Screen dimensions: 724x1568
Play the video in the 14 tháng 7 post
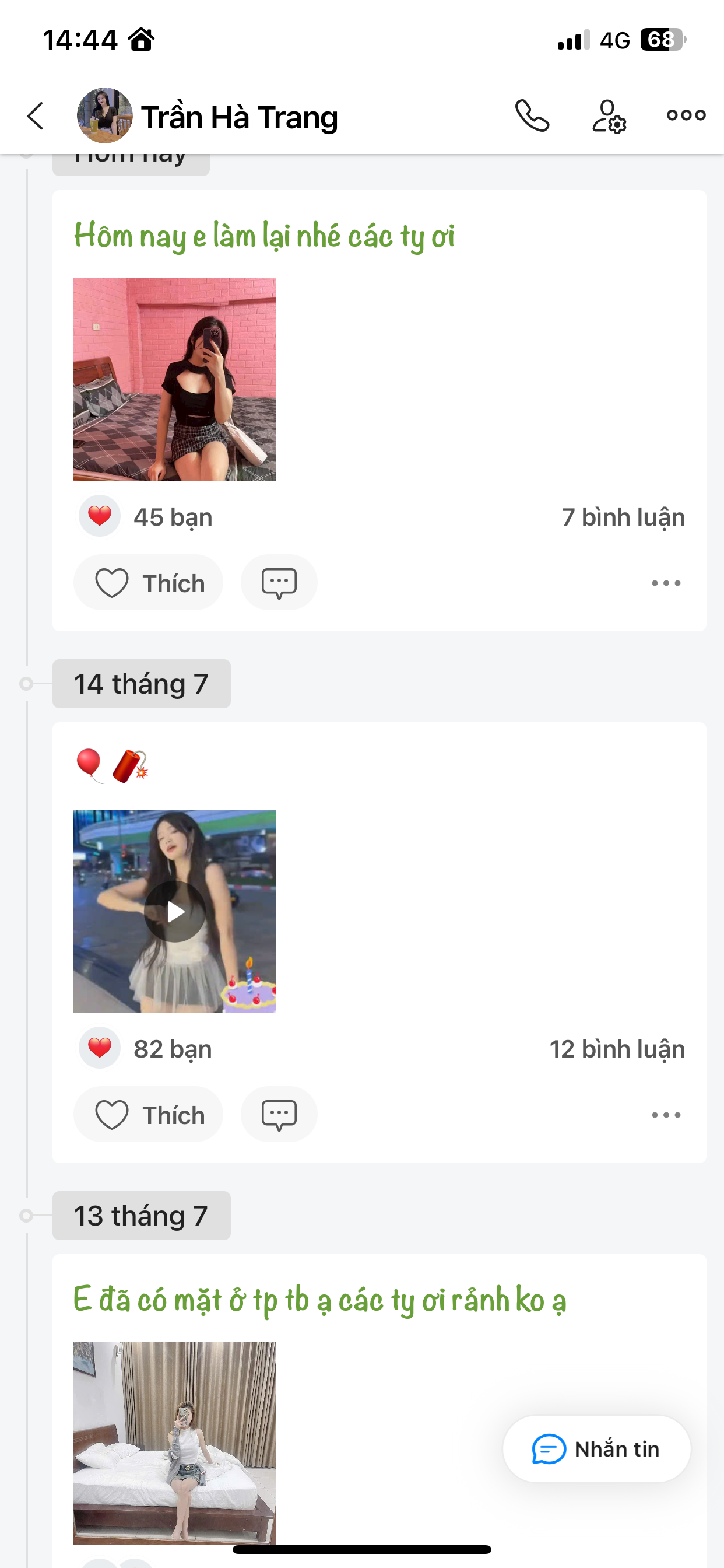click(x=175, y=911)
